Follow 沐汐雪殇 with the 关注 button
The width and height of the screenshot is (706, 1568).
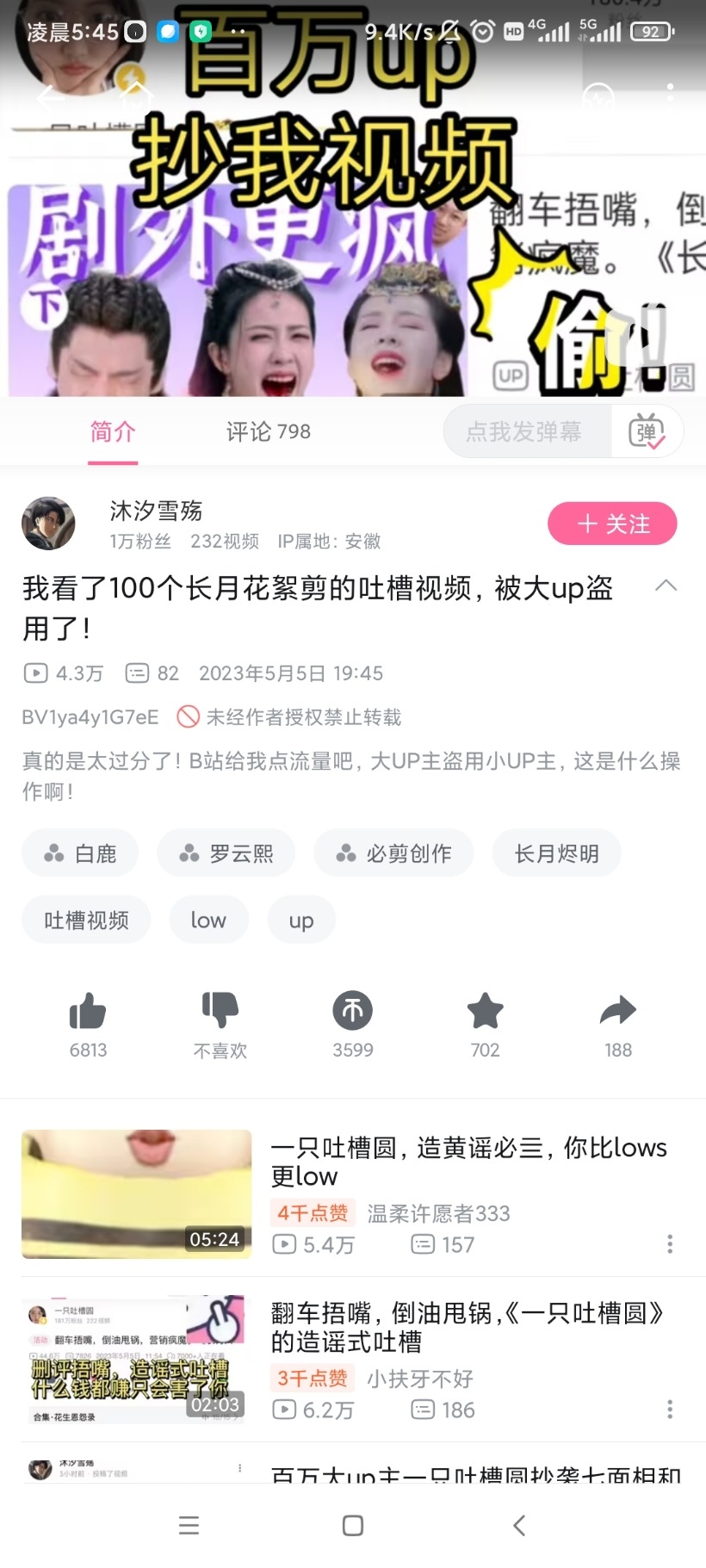click(x=612, y=524)
